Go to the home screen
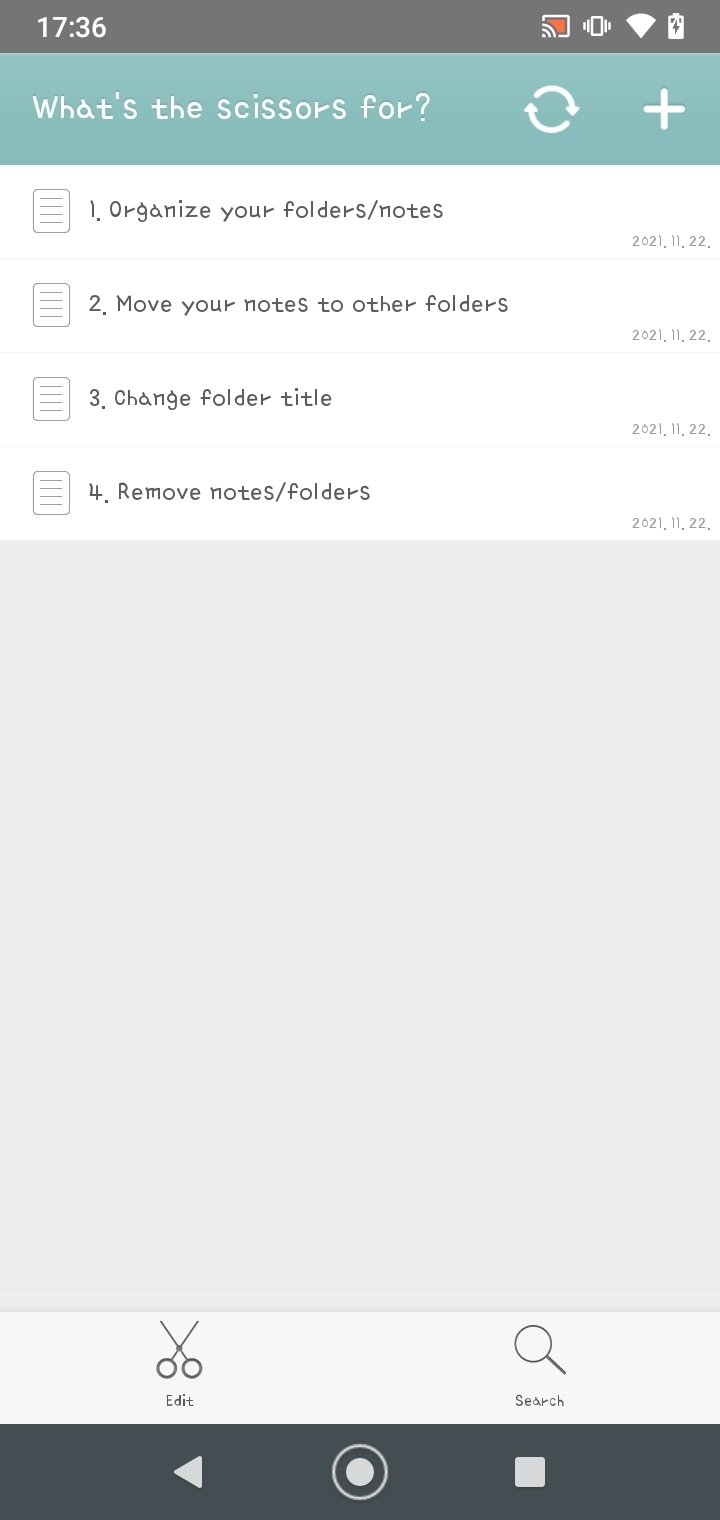Viewport: 720px width, 1520px height. [x=360, y=1472]
